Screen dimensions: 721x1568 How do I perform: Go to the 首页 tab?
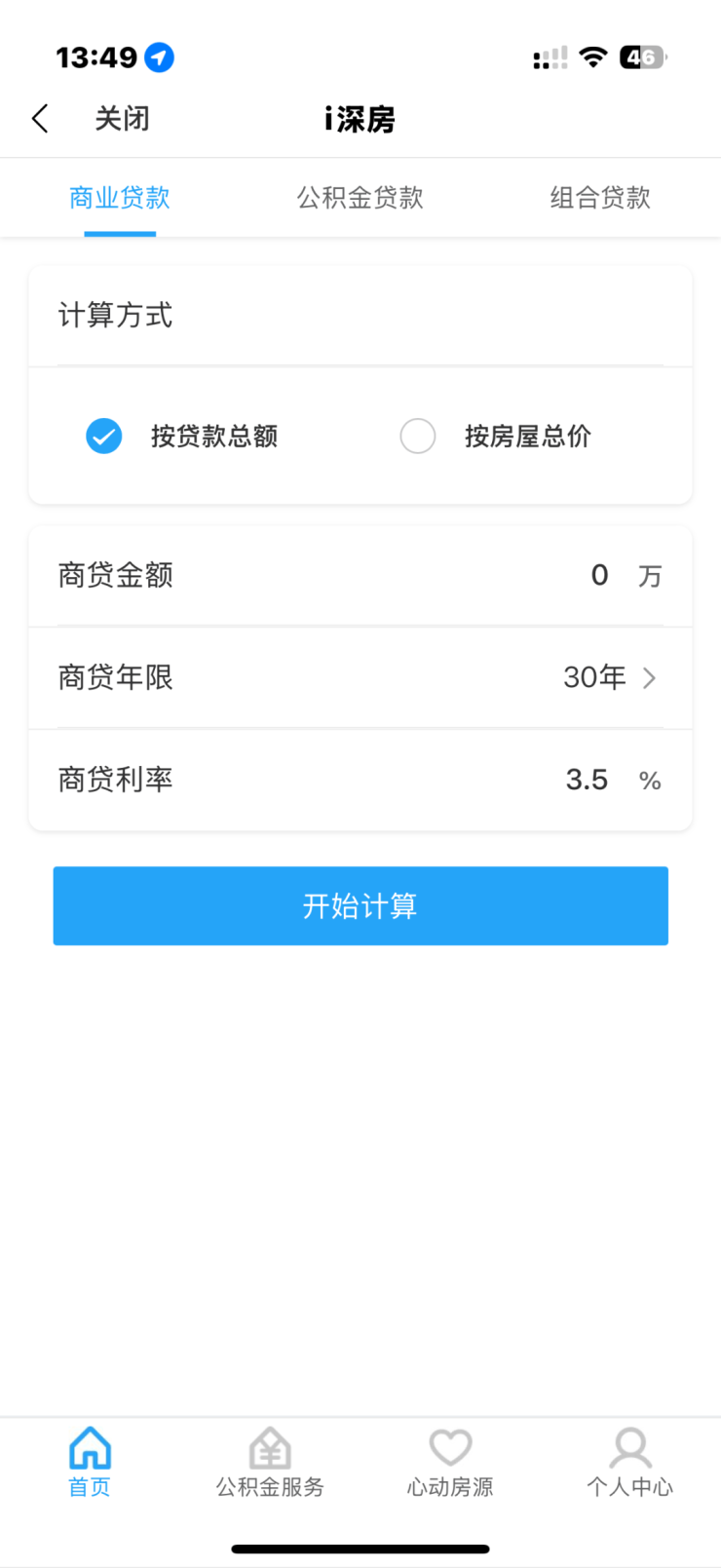point(90,1461)
